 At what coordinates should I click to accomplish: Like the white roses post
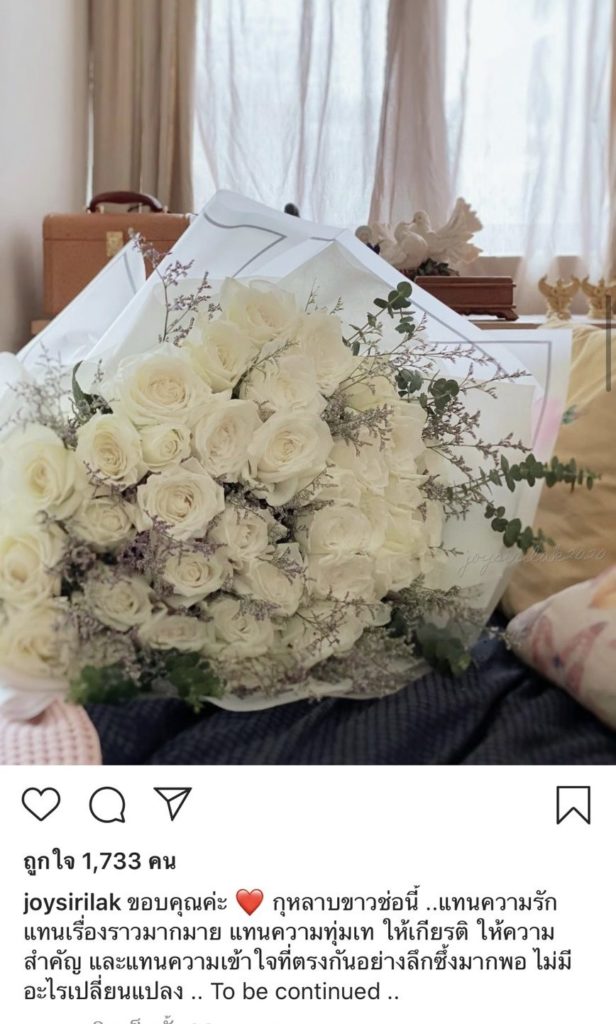point(41,804)
